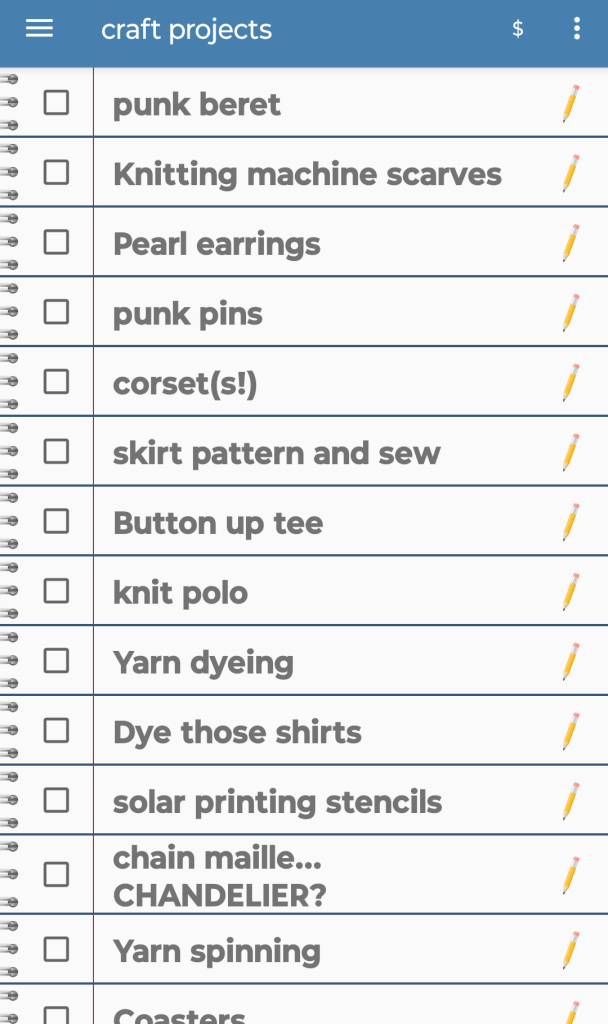Screen dimensions: 608x1024
Task: Tap the dollar sign icon
Action: (x=518, y=29)
